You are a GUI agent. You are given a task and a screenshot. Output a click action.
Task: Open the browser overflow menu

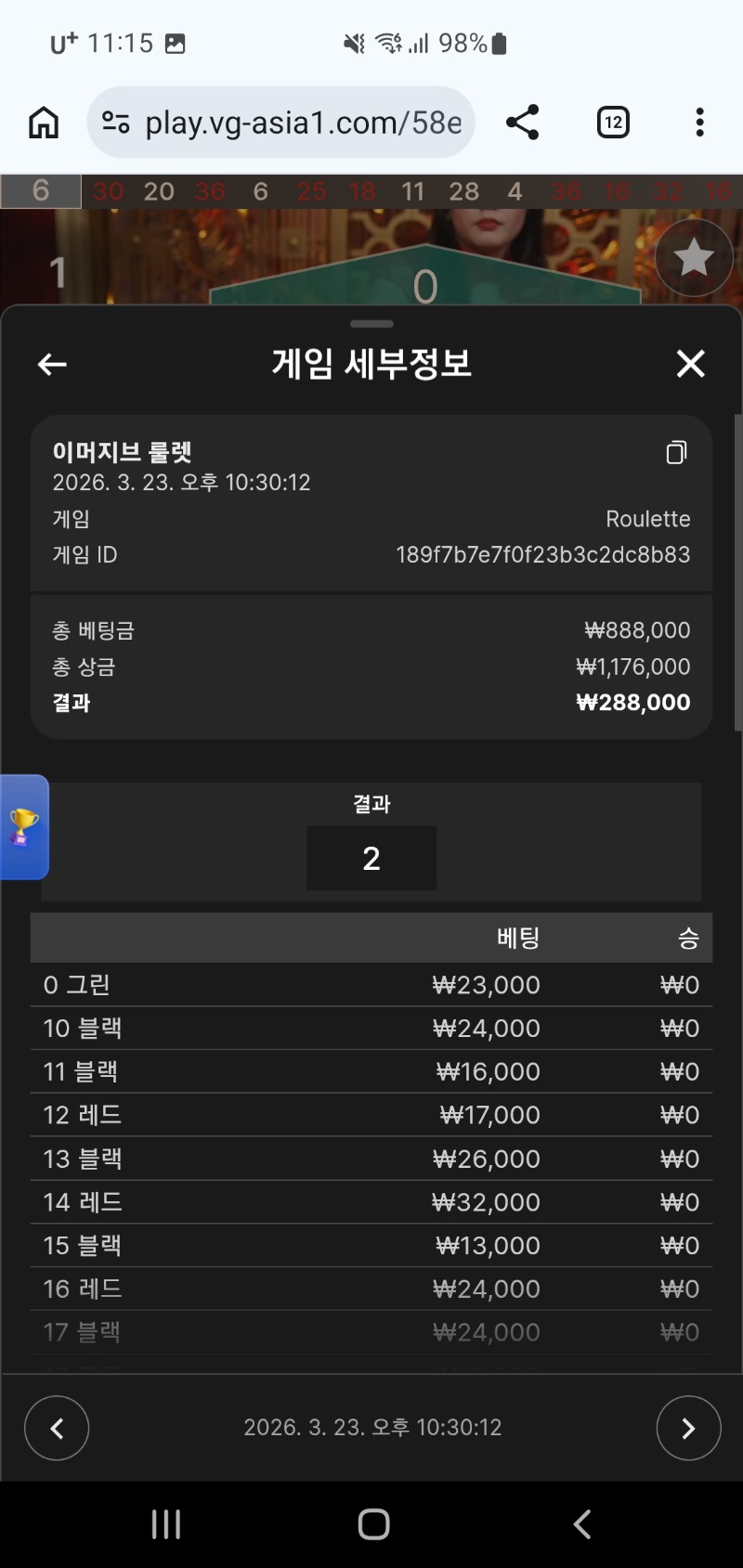click(699, 123)
